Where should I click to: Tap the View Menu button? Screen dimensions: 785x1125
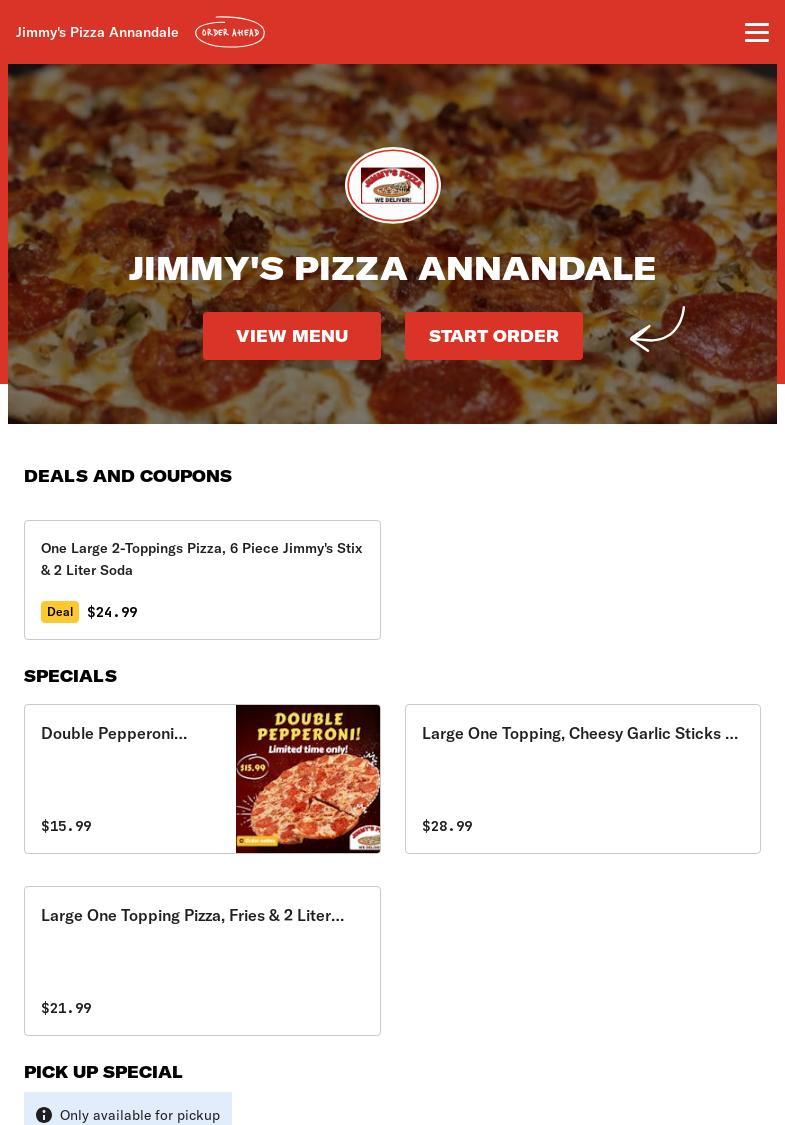[x=292, y=336]
